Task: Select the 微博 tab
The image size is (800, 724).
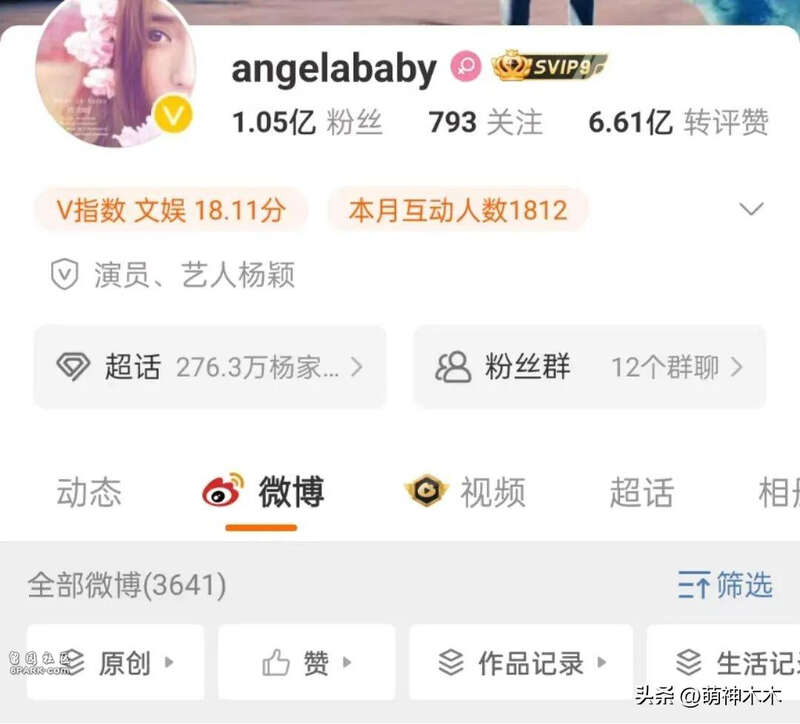Action: [263, 492]
